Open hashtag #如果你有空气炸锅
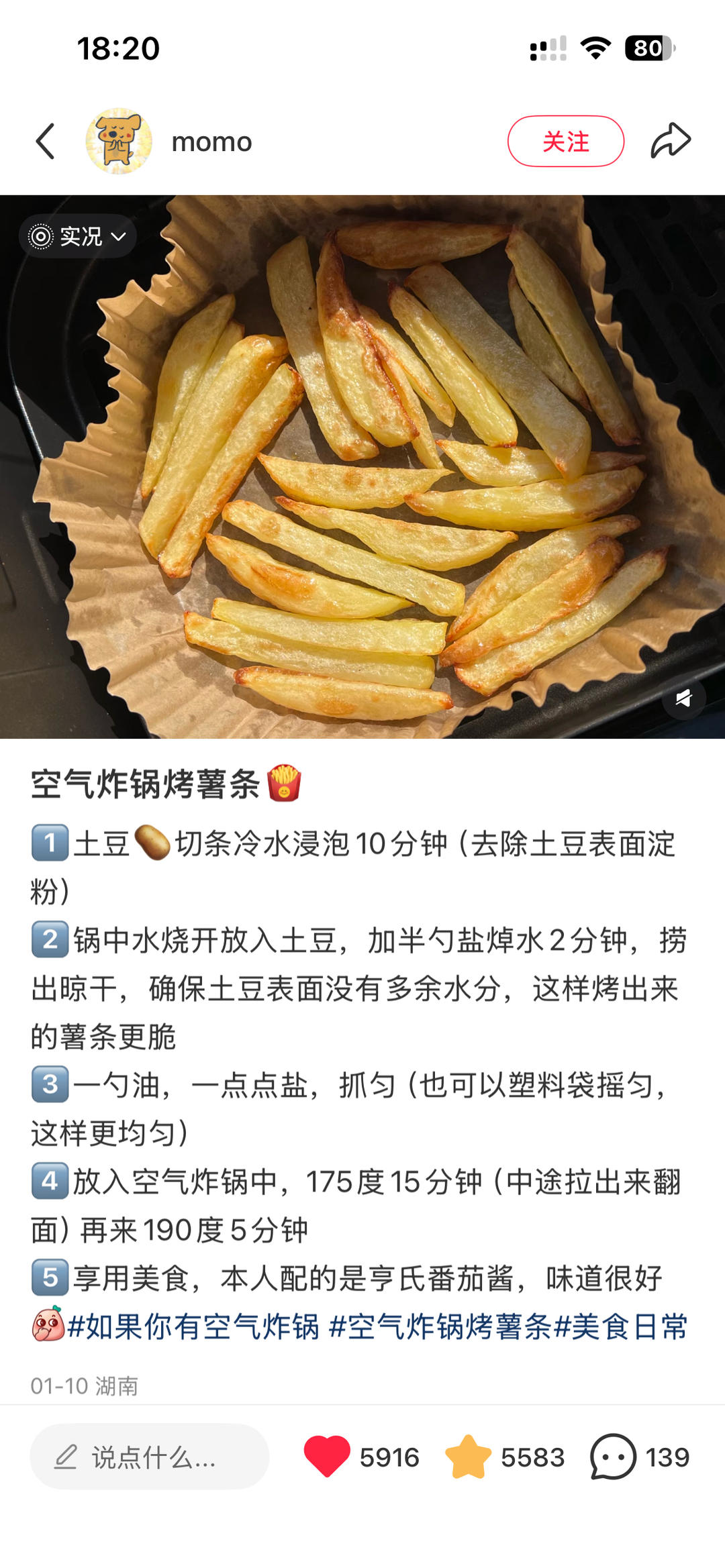 point(193,1326)
